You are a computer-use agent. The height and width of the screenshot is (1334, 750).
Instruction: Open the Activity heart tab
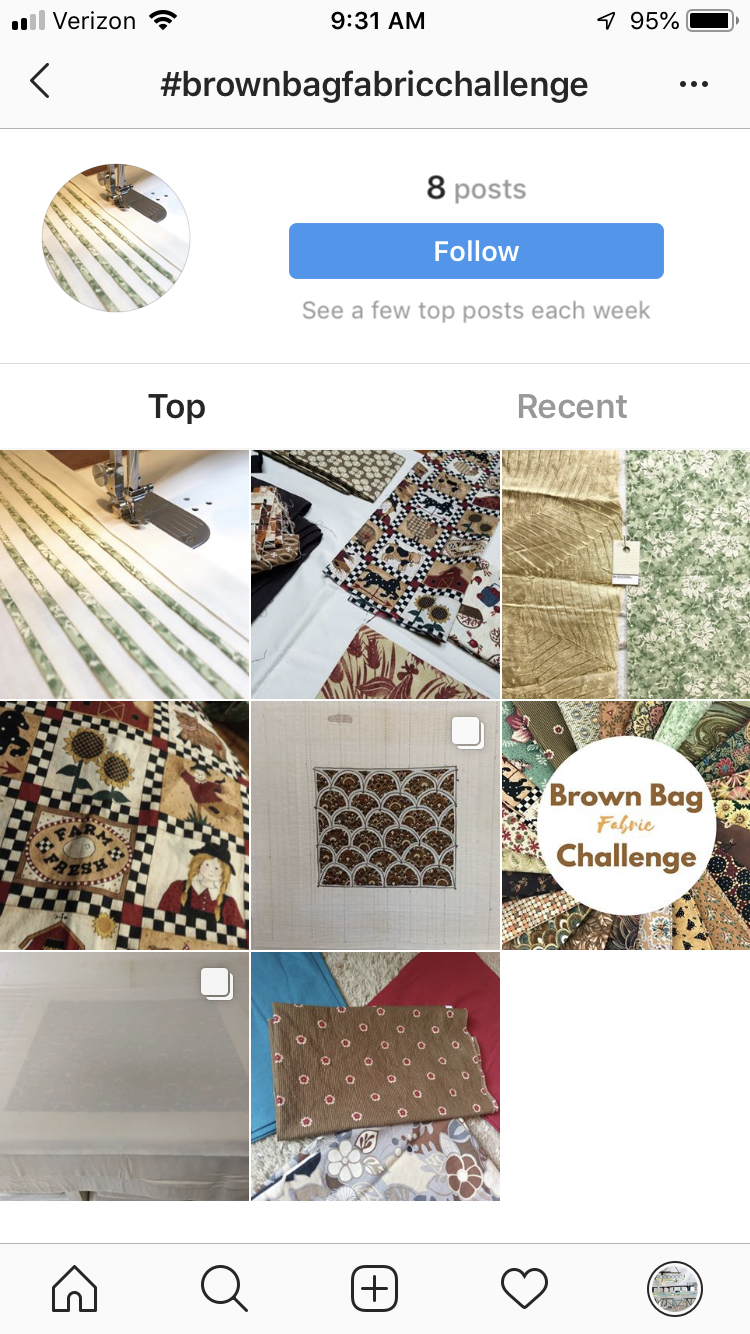(524, 1288)
